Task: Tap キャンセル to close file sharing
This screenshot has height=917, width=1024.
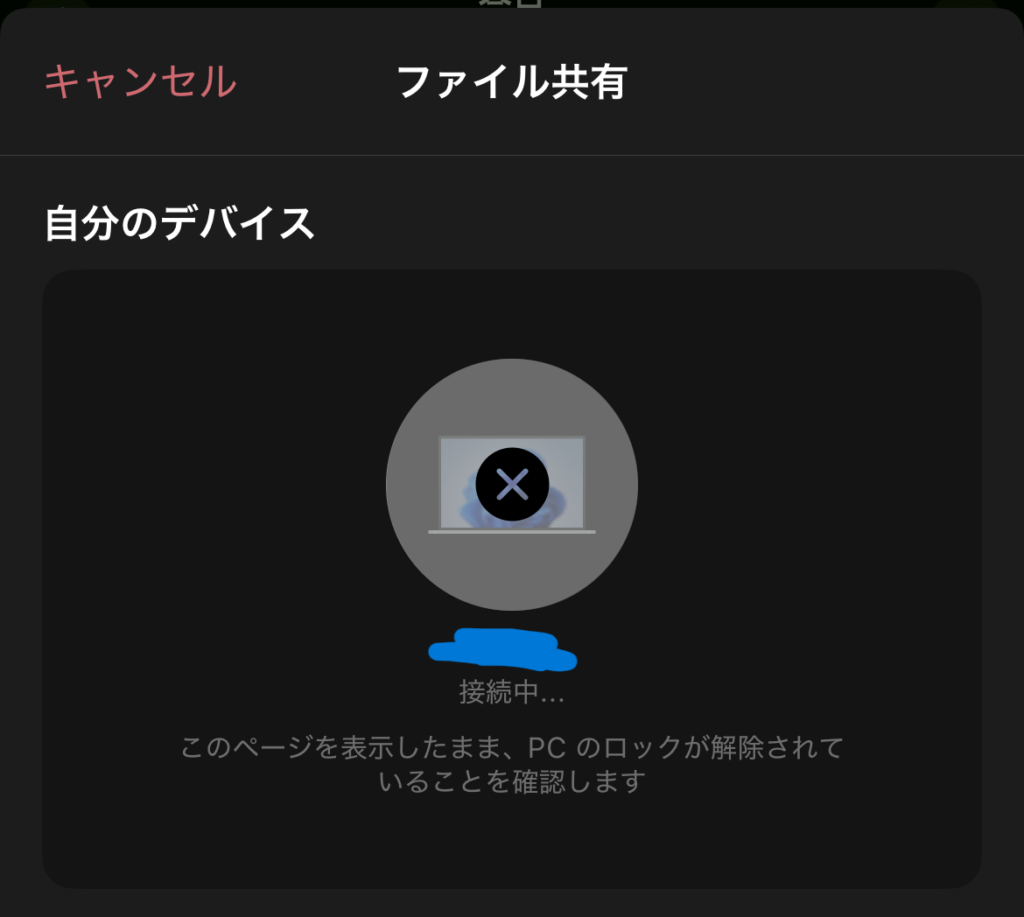Action: 140,82
